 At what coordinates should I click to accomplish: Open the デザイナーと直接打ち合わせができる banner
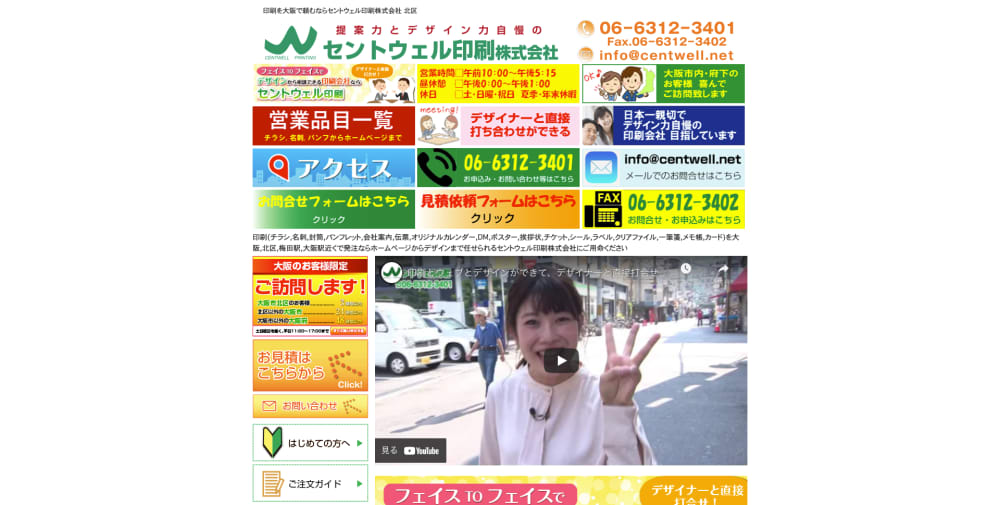[497, 126]
